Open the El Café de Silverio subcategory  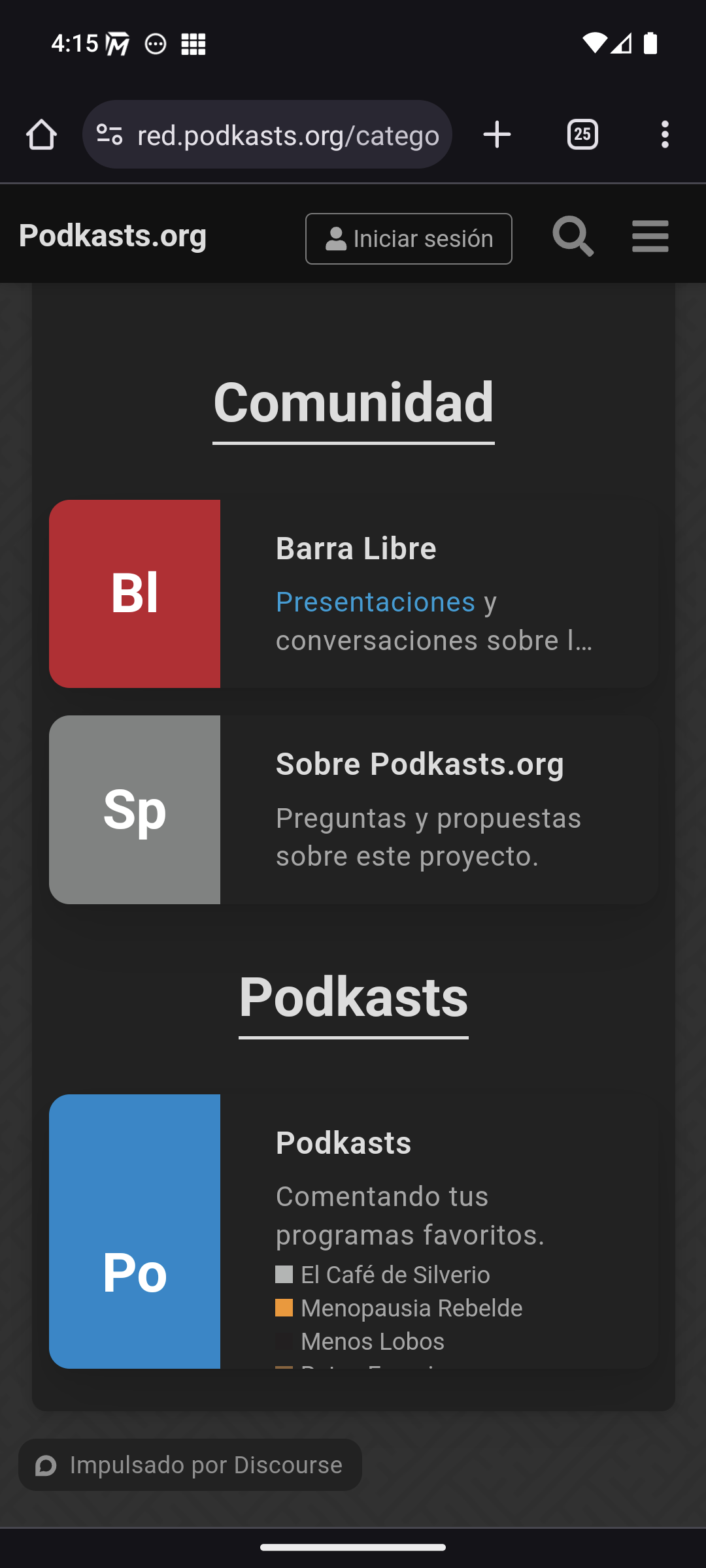coord(395,1275)
